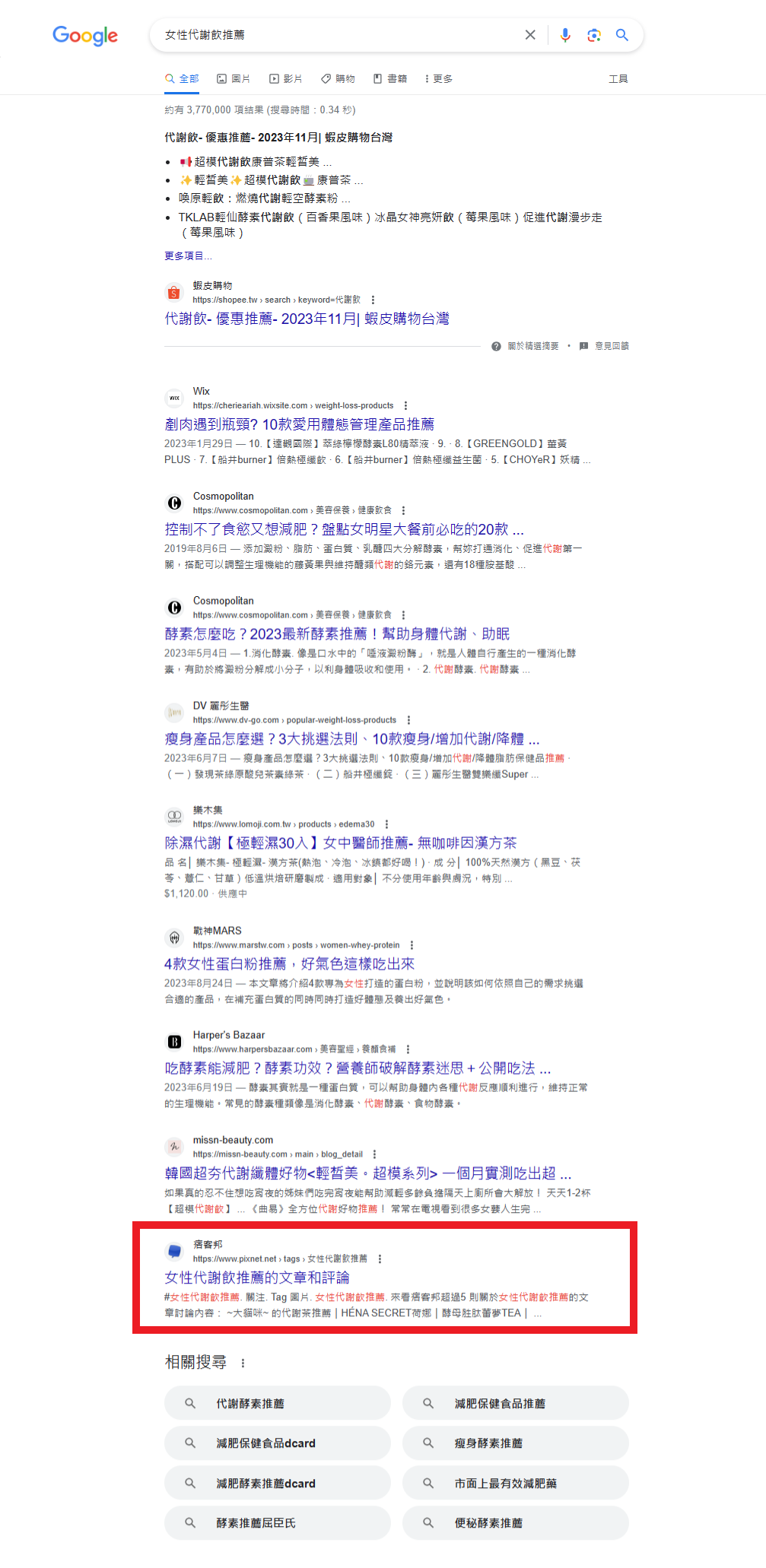Open the 痞客邦 女性代謝飲推薦的文章和評論 result
The height and width of the screenshot is (1568, 766).
(x=257, y=1278)
